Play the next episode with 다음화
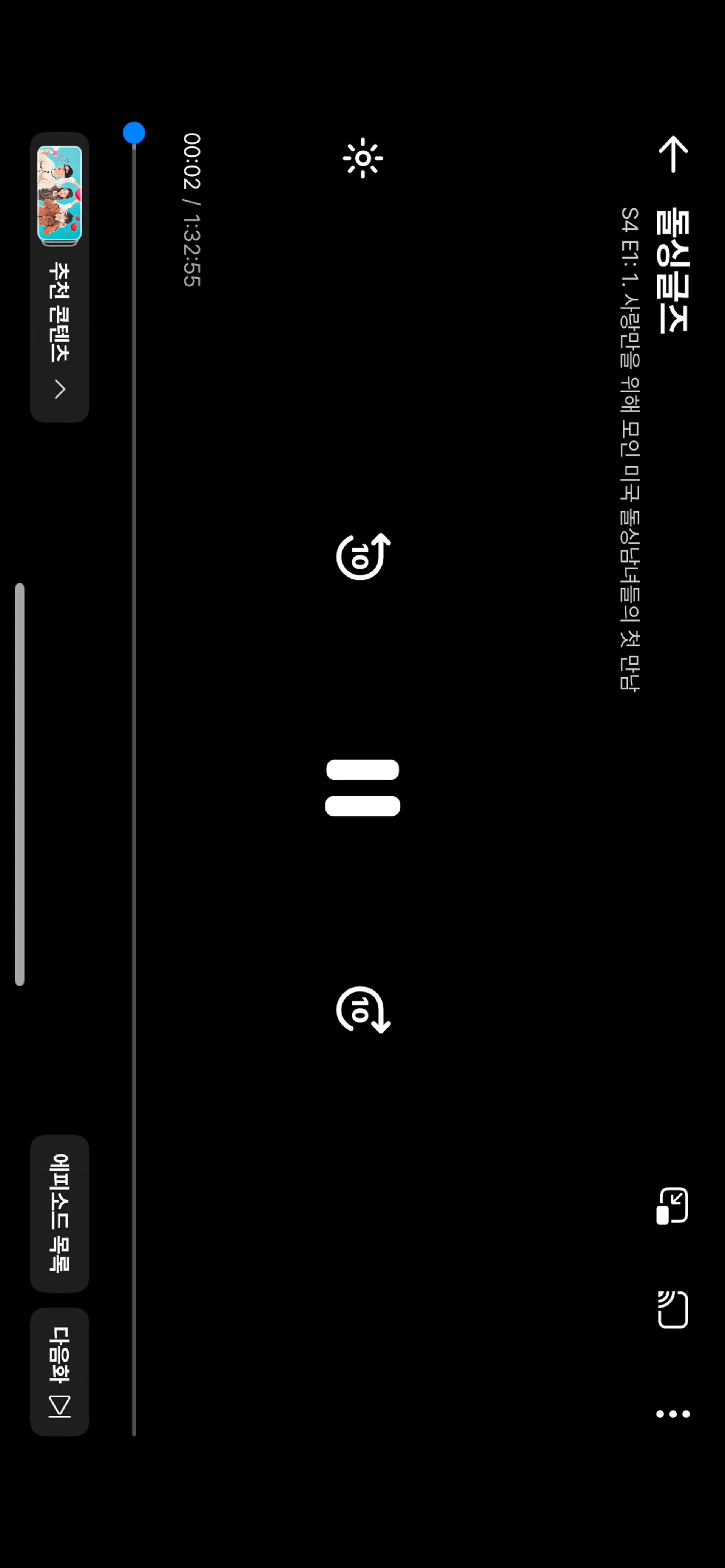 [x=60, y=1372]
